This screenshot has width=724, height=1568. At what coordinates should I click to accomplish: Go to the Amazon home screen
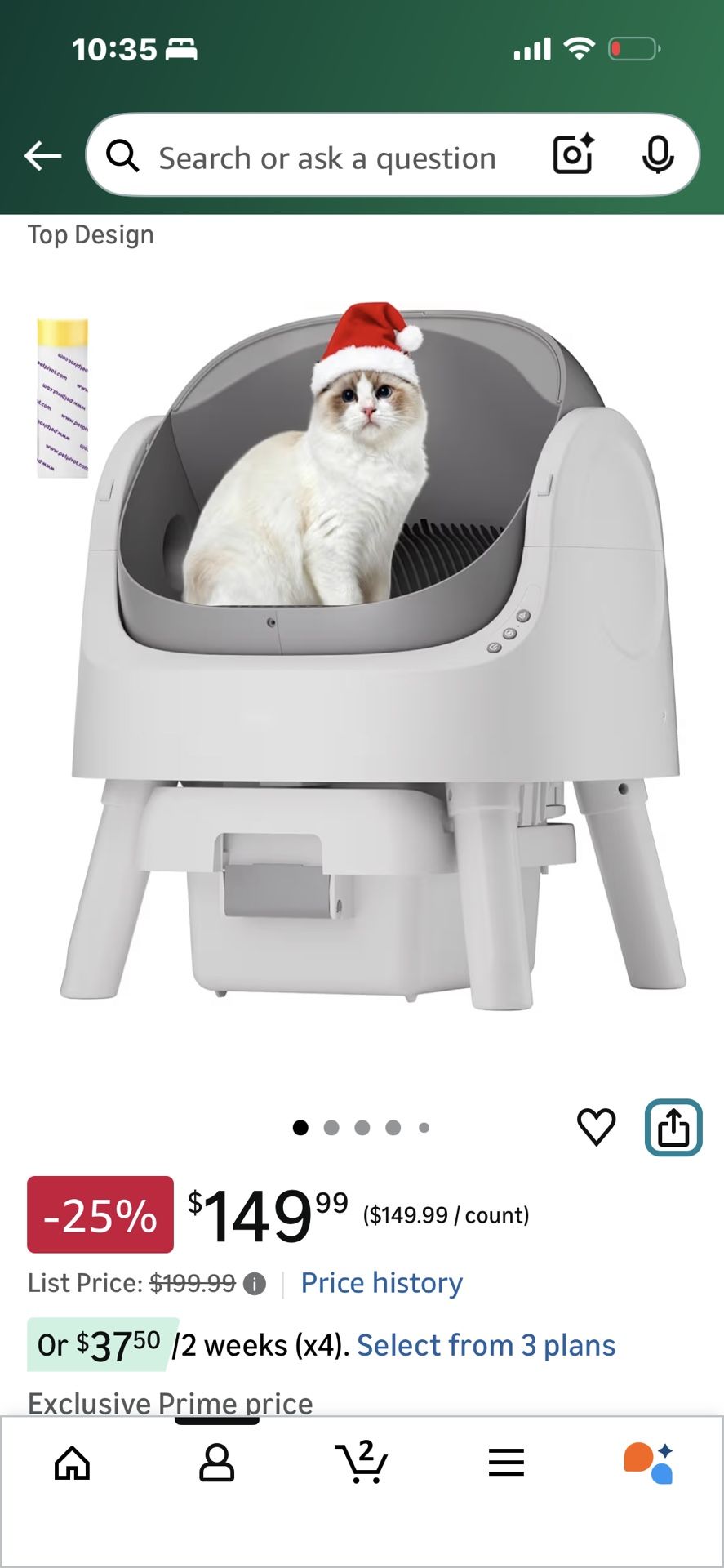tap(72, 1464)
